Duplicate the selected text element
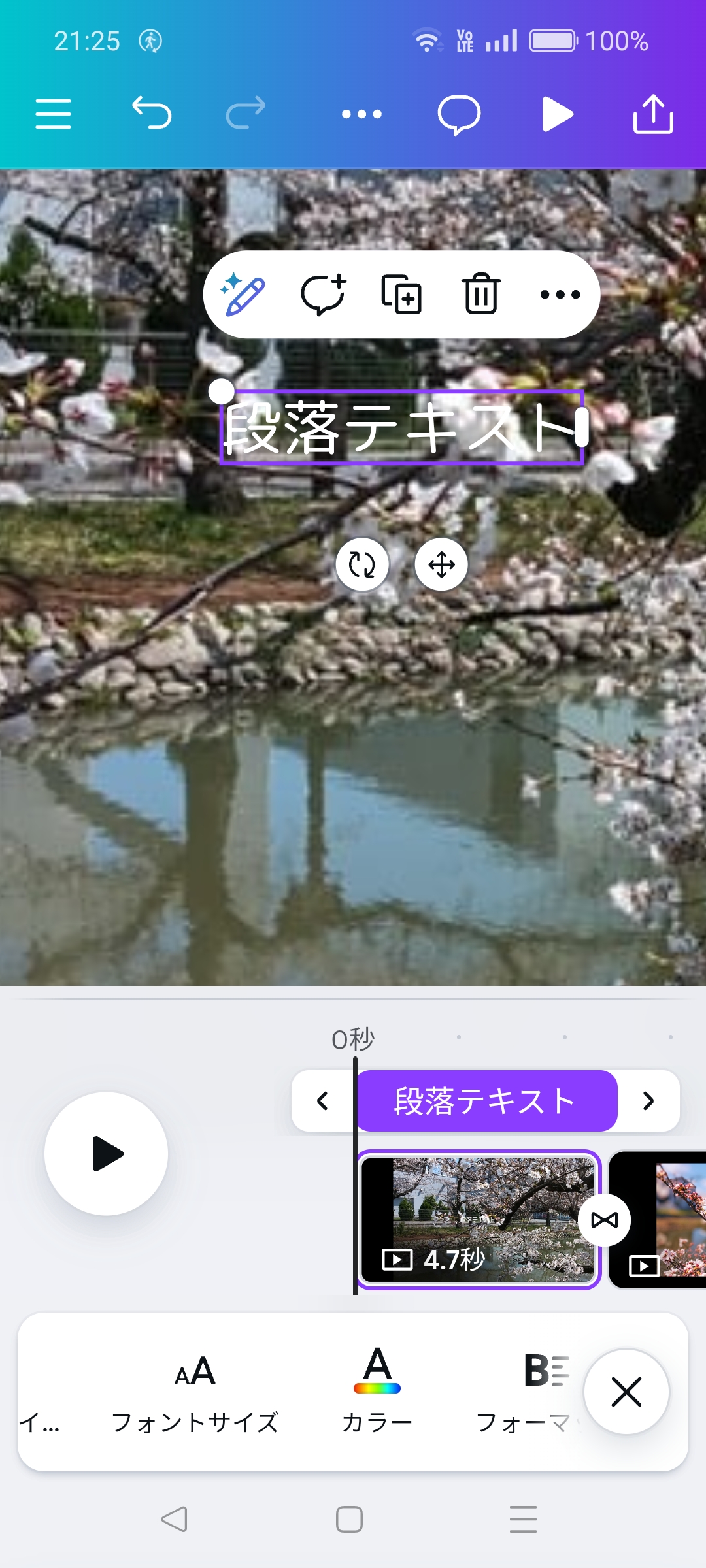Viewport: 706px width, 1568px height. [x=401, y=295]
